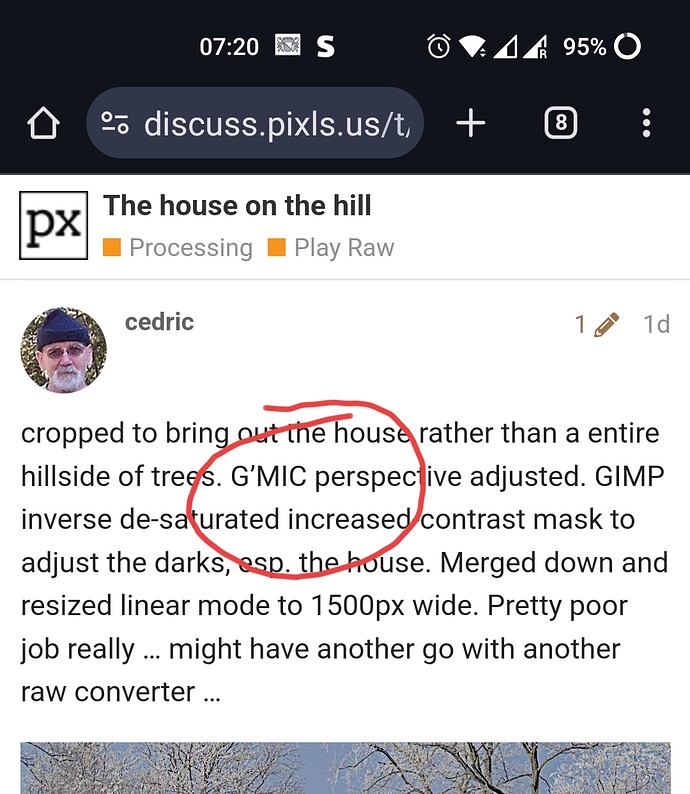Open the Play Raw category
Image resolution: width=690 pixels, height=794 pixels.
[x=332, y=248]
